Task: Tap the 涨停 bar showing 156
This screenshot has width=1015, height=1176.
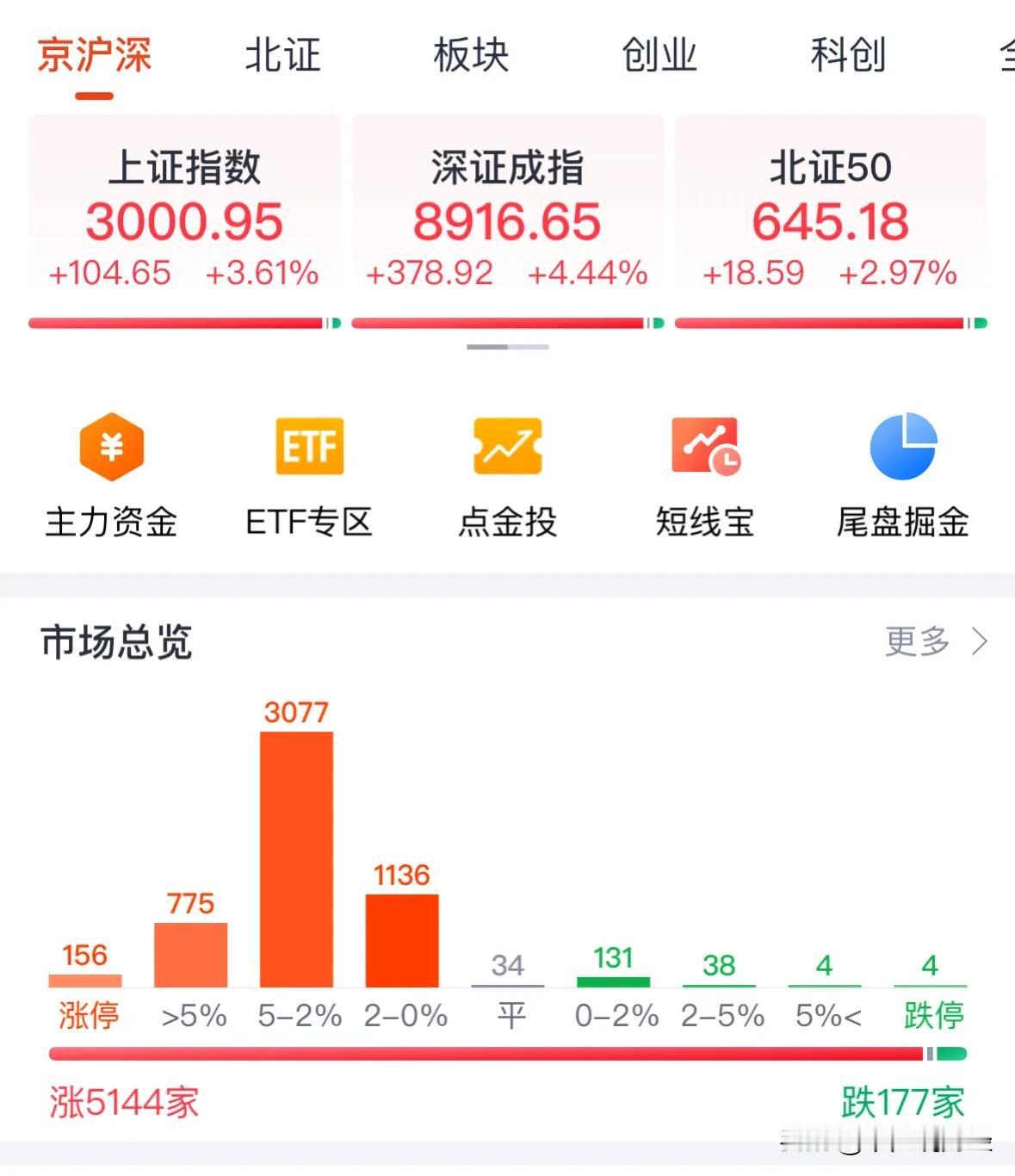Action: point(84,981)
